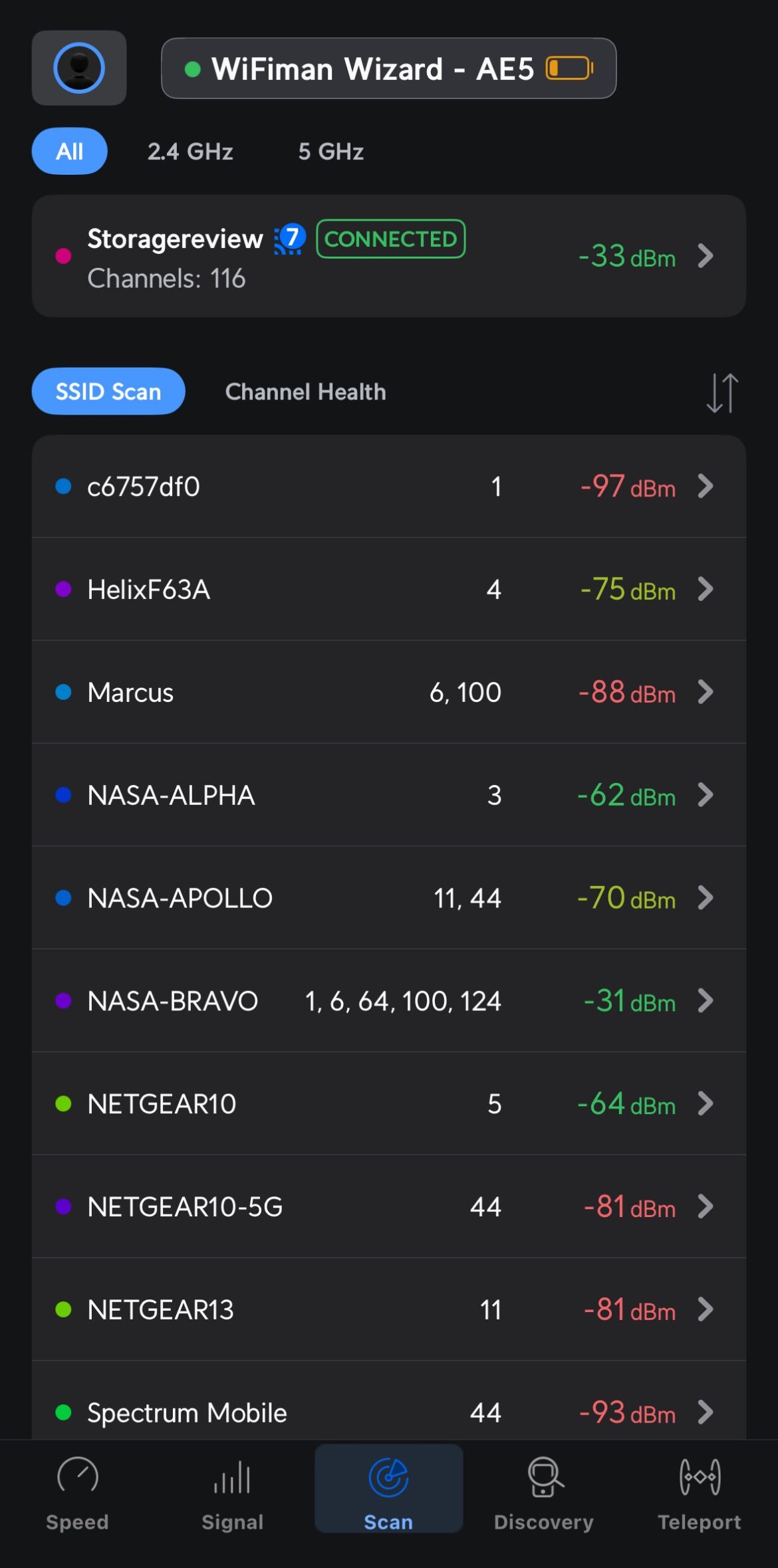Tap the sort arrows icon
This screenshot has width=778, height=1568.
click(x=722, y=392)
